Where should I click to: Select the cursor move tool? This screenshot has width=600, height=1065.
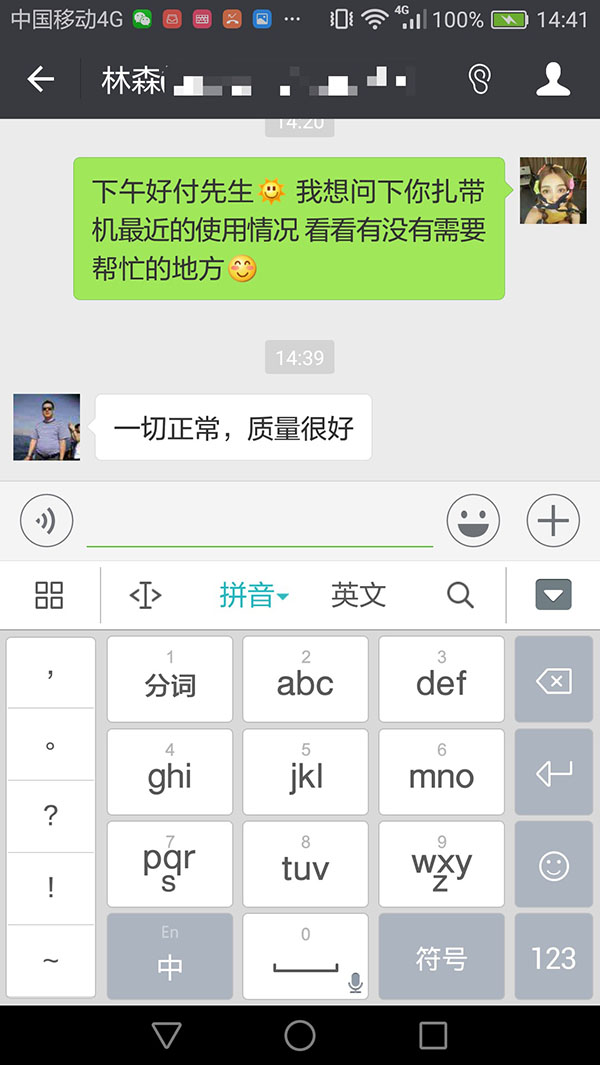click(x=146, y=595)
